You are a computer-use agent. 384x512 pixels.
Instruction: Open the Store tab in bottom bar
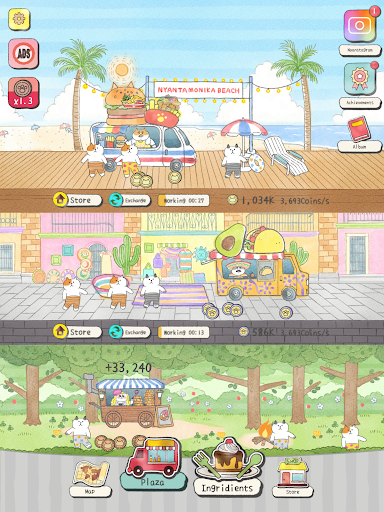[x=292, y=478]
